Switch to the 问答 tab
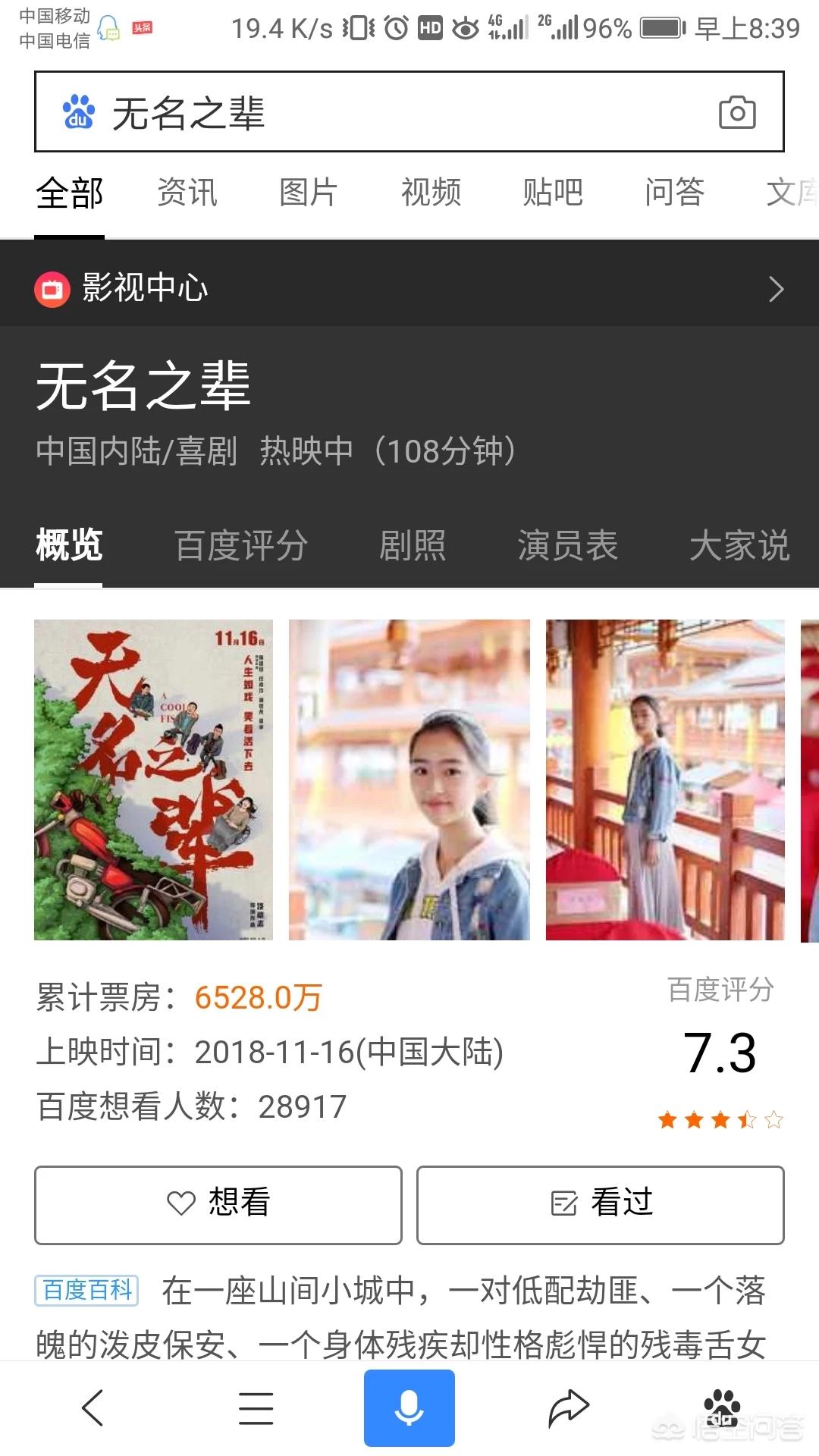This screenshot has width=819, height=1456. [675, 192]
